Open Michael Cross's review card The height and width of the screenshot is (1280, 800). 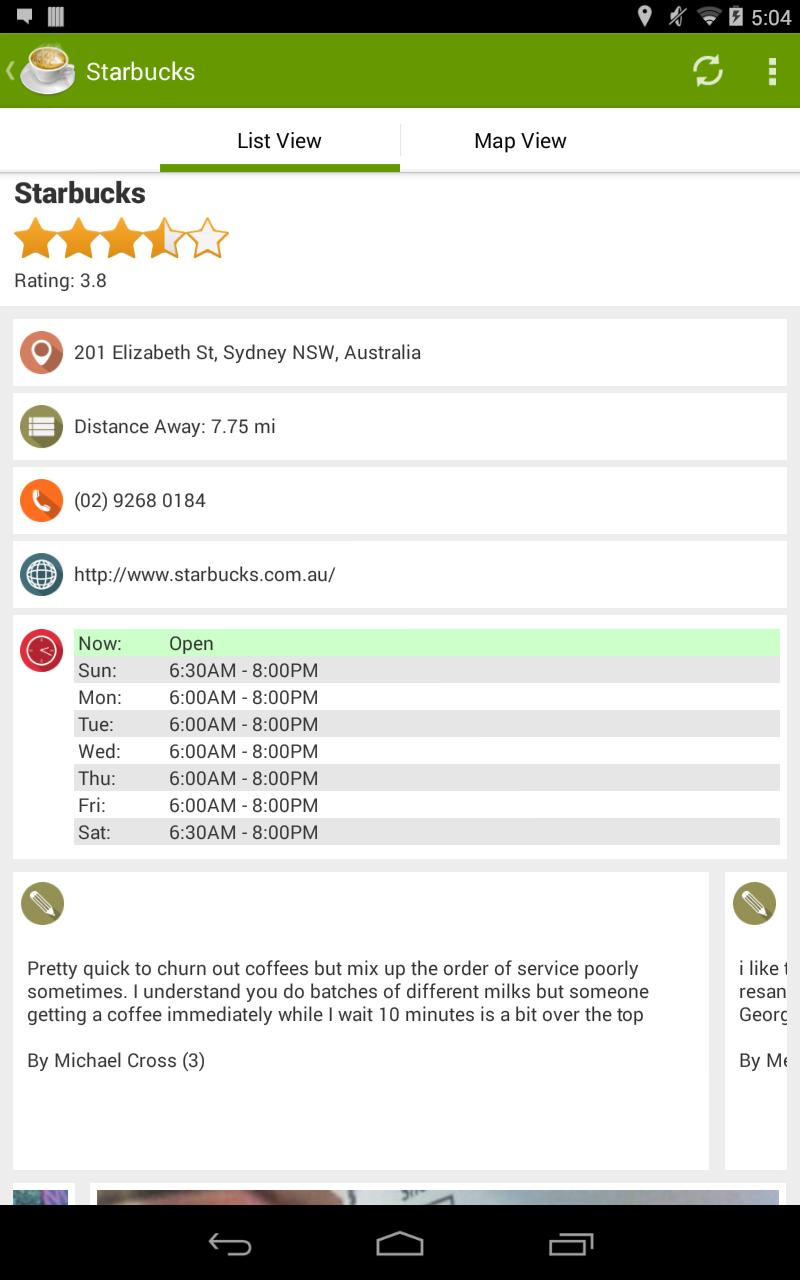pyautogui.click(x=360, y=1020)
